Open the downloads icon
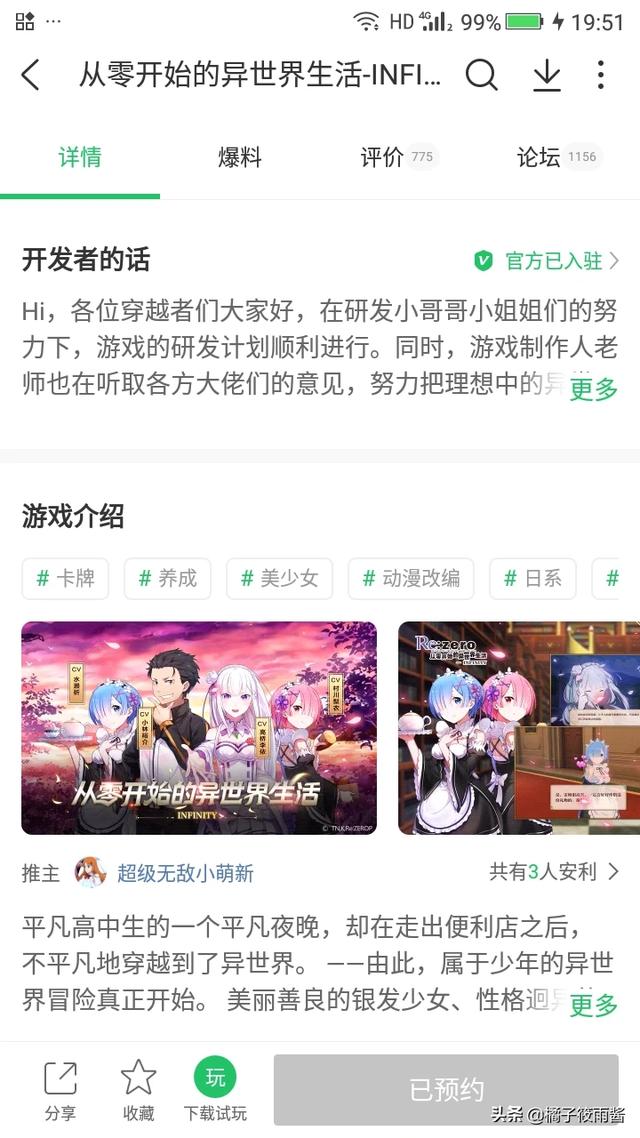This screenshot has height=1138, width=640. (546, 75)
